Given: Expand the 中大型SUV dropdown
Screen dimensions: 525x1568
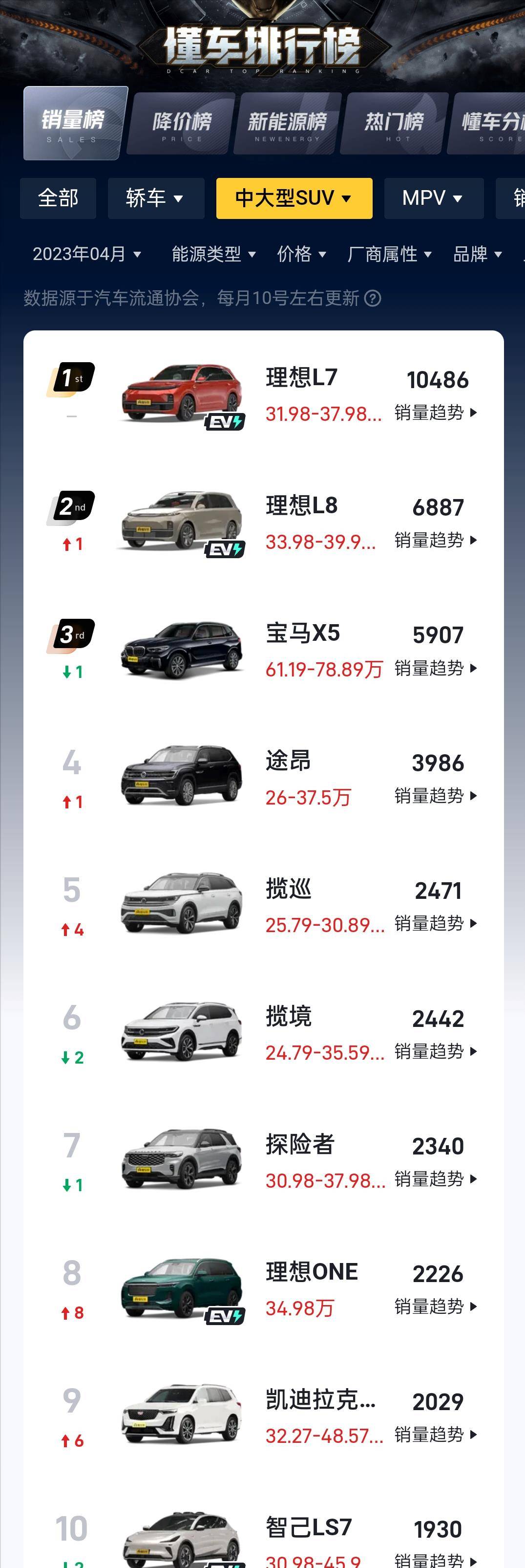Looking at the screenshot, I should click(294, 198).
